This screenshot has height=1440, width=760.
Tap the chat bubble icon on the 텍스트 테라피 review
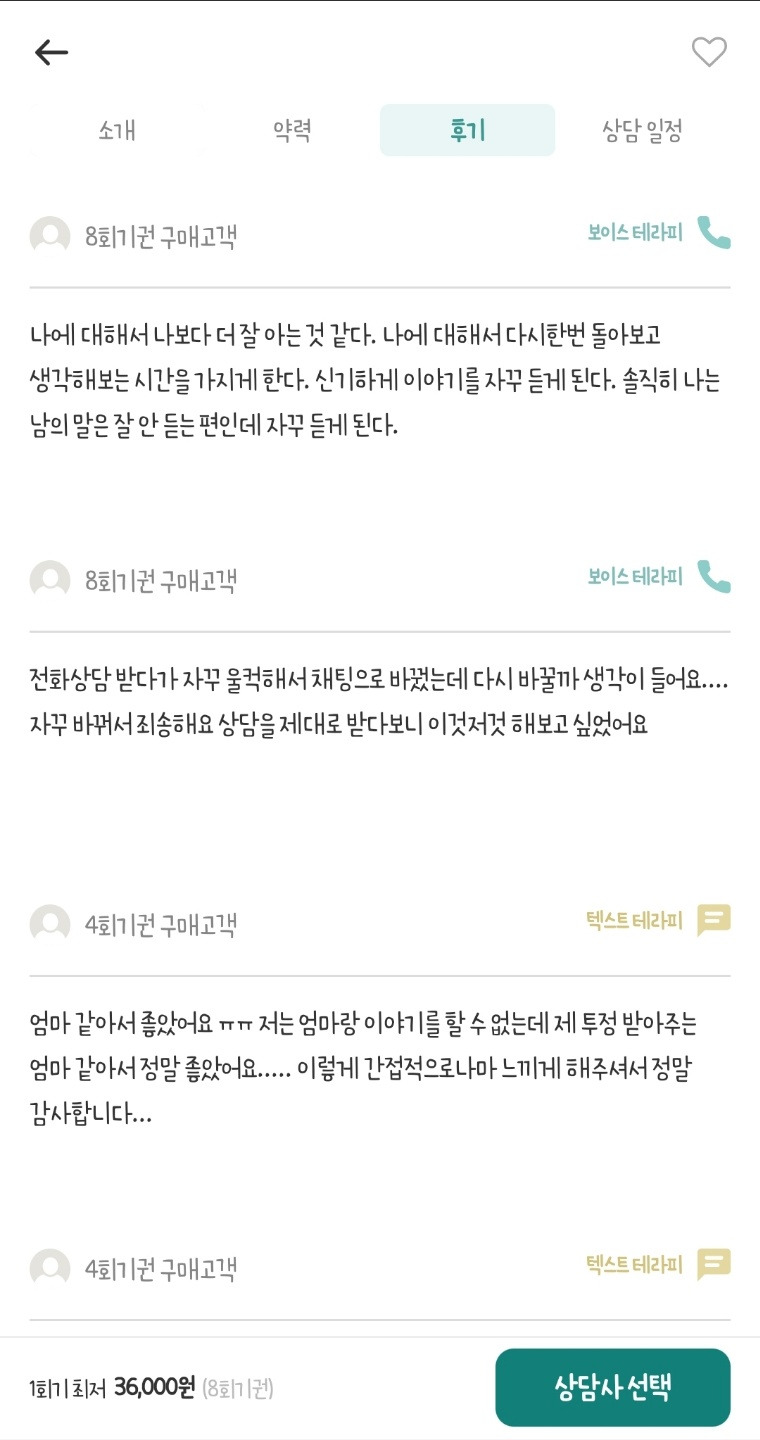(x=712, y=919)
